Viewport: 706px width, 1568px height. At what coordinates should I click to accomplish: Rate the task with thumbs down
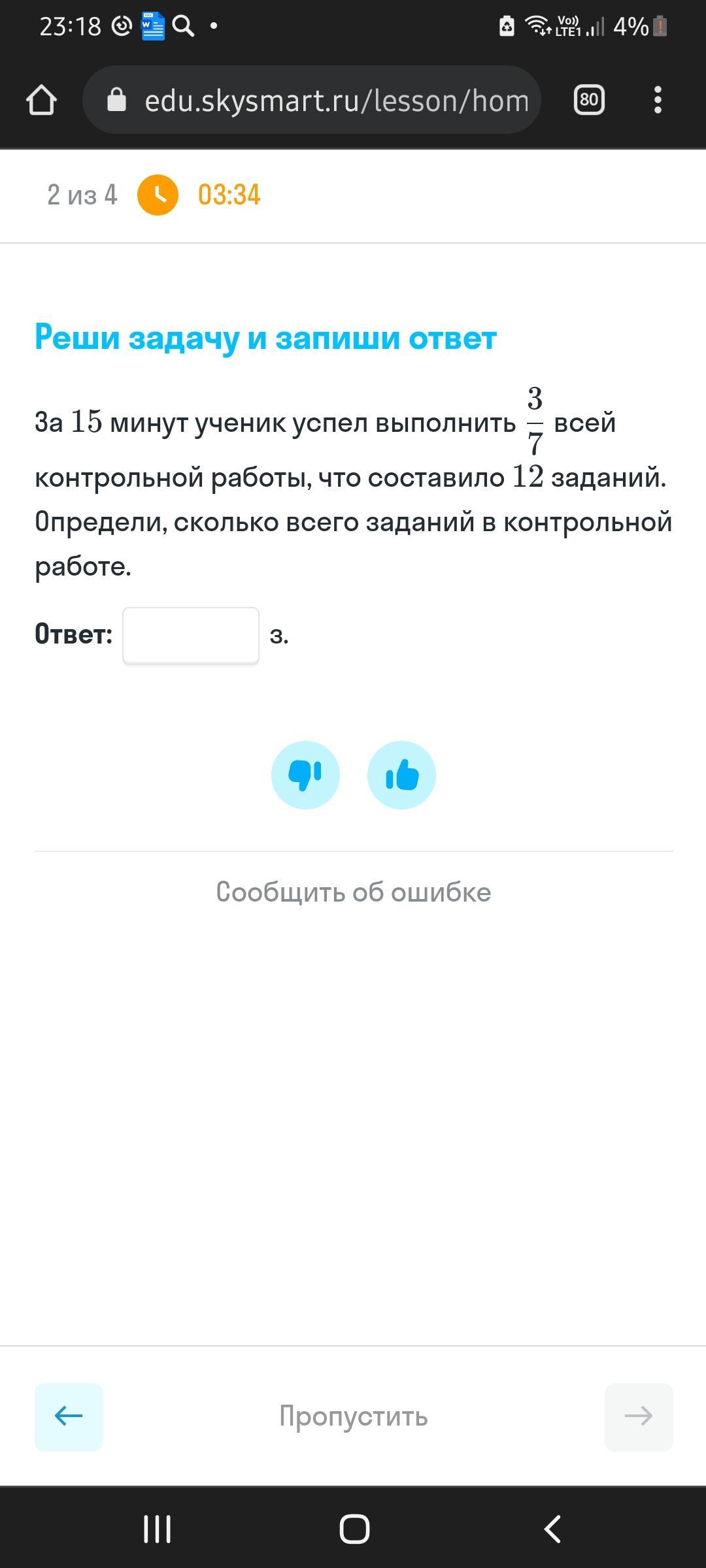[x=305, y=775]
